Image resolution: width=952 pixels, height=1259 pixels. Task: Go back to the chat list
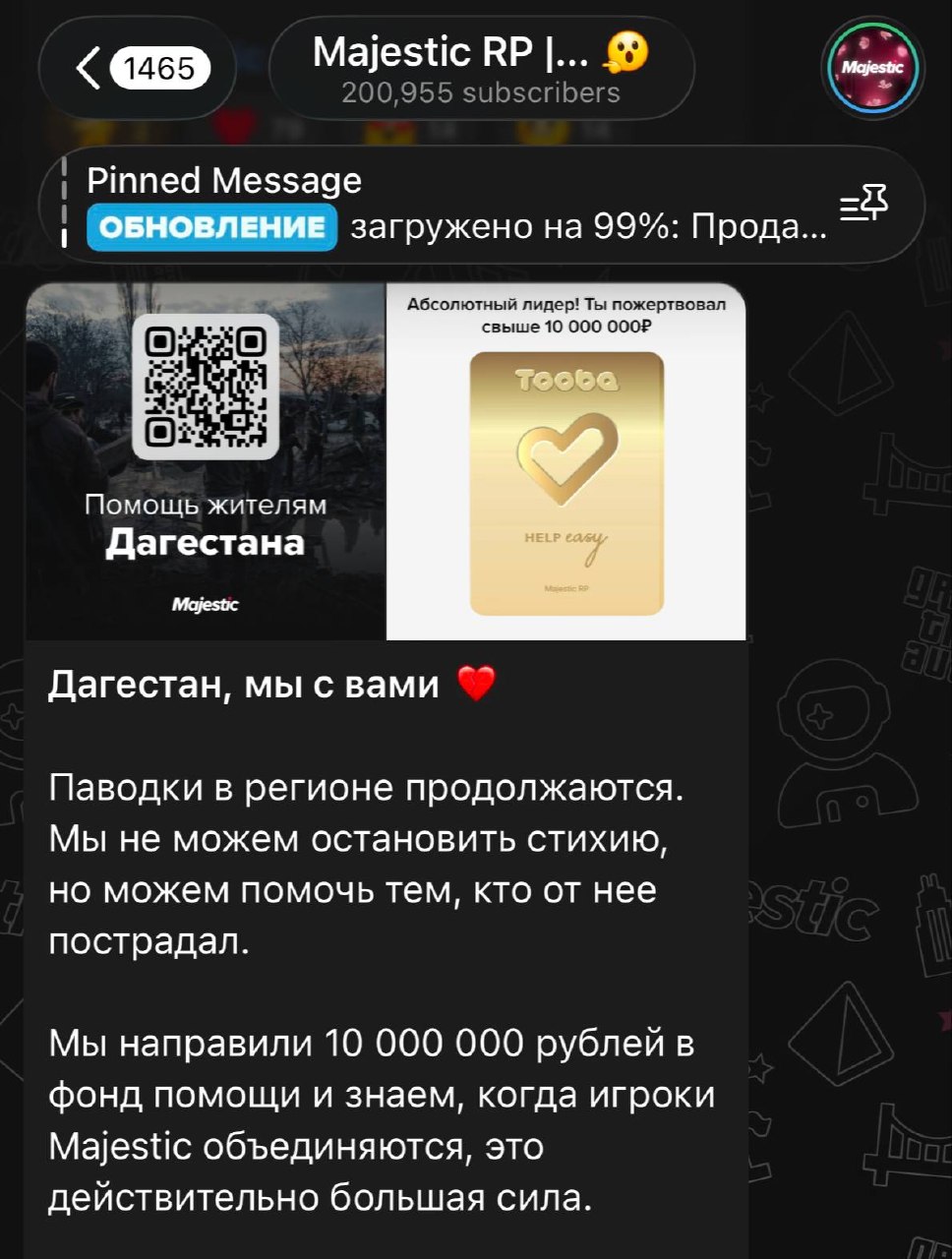(136, 68)
